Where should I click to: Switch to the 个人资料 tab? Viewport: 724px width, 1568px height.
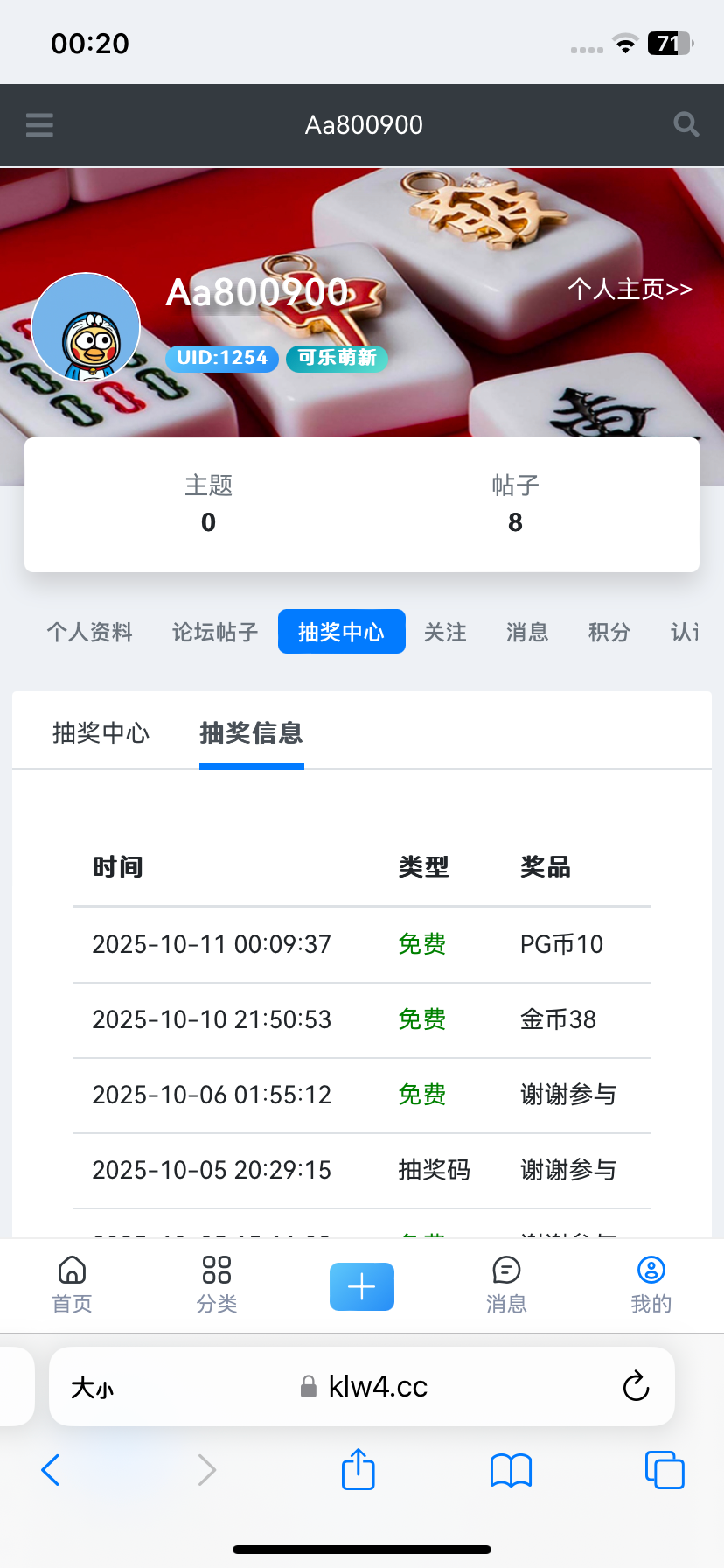click(x=89, y=632)
